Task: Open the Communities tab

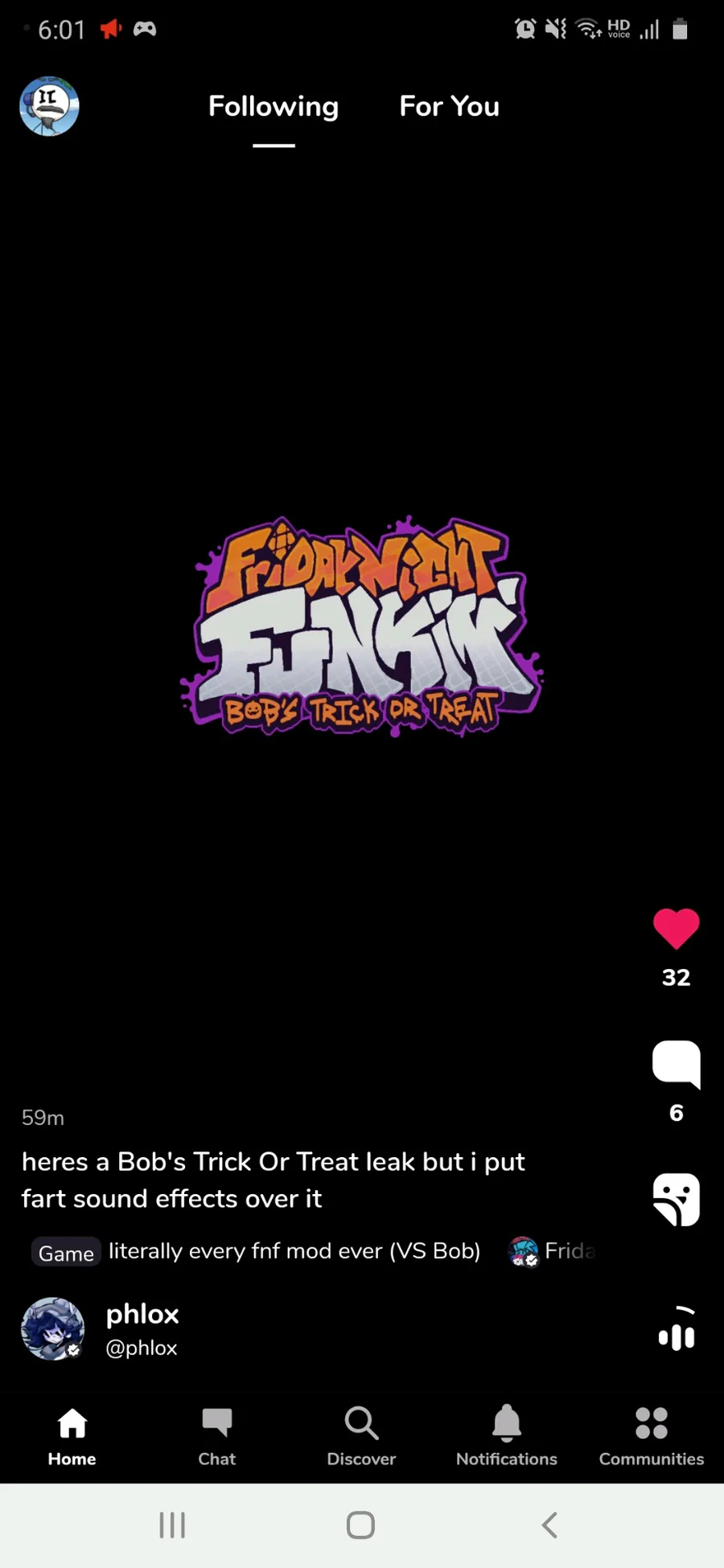Action: click(x=651, y=1436)
